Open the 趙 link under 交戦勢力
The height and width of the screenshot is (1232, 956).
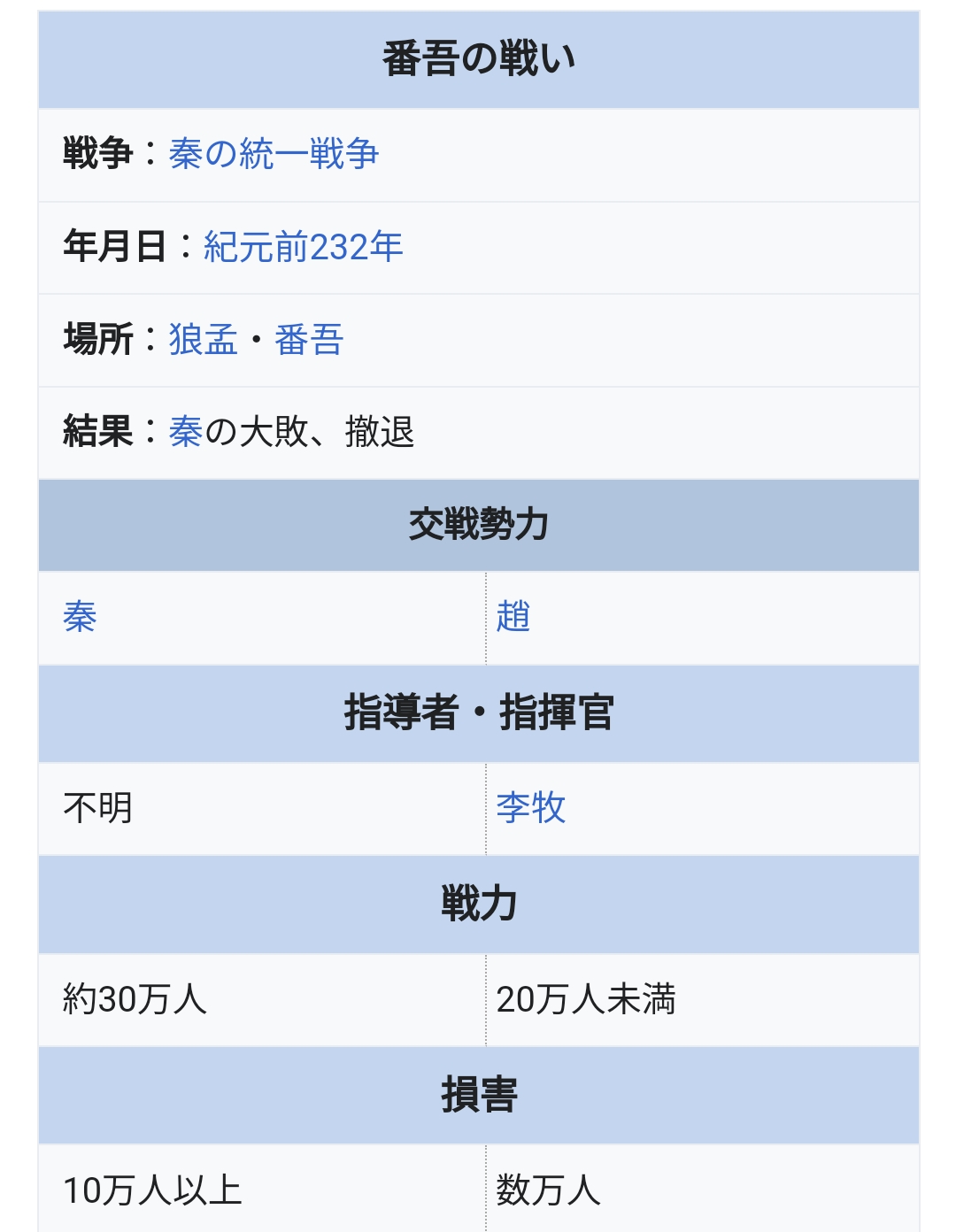click(513, 617)
